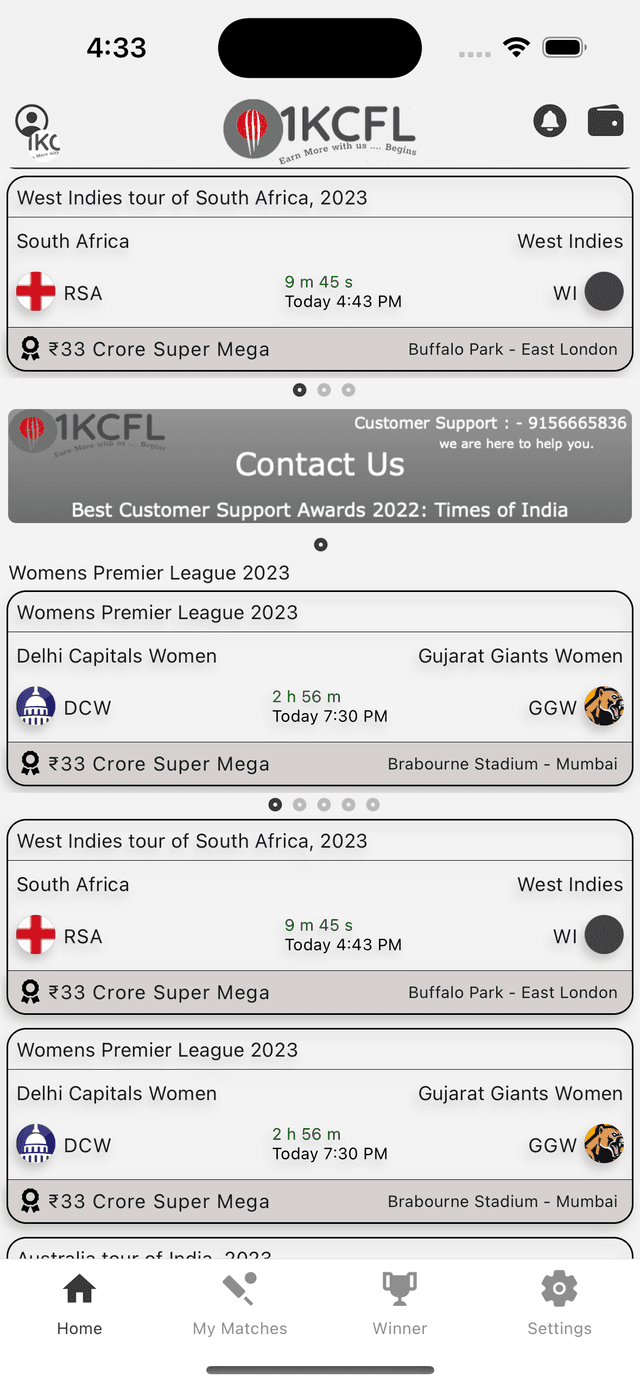Image resolution: width=640 pixels, height=1387 pixels.
Task: Open the profile icon in the header
Action: pos(37,130)
